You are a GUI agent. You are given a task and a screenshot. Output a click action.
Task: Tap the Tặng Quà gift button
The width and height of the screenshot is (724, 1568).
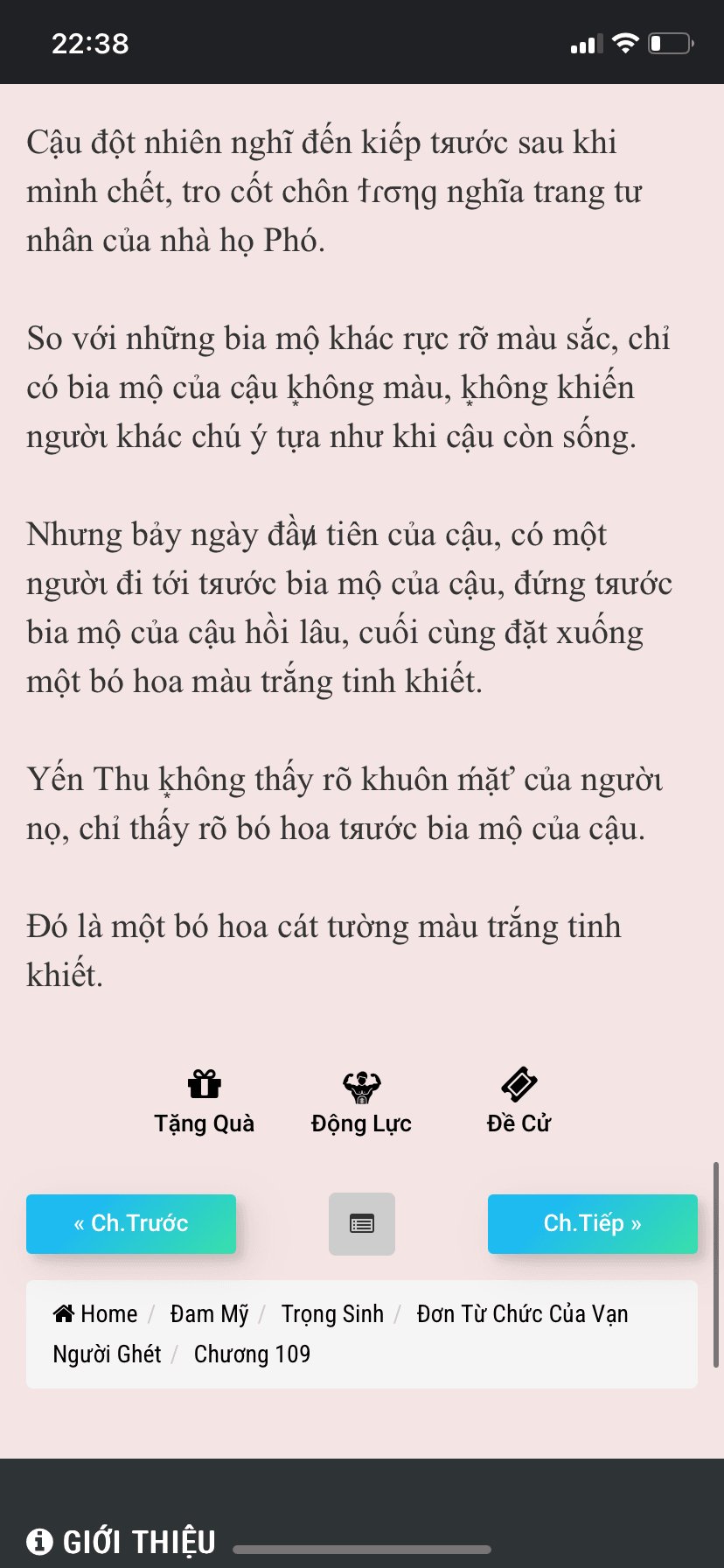204,1102
